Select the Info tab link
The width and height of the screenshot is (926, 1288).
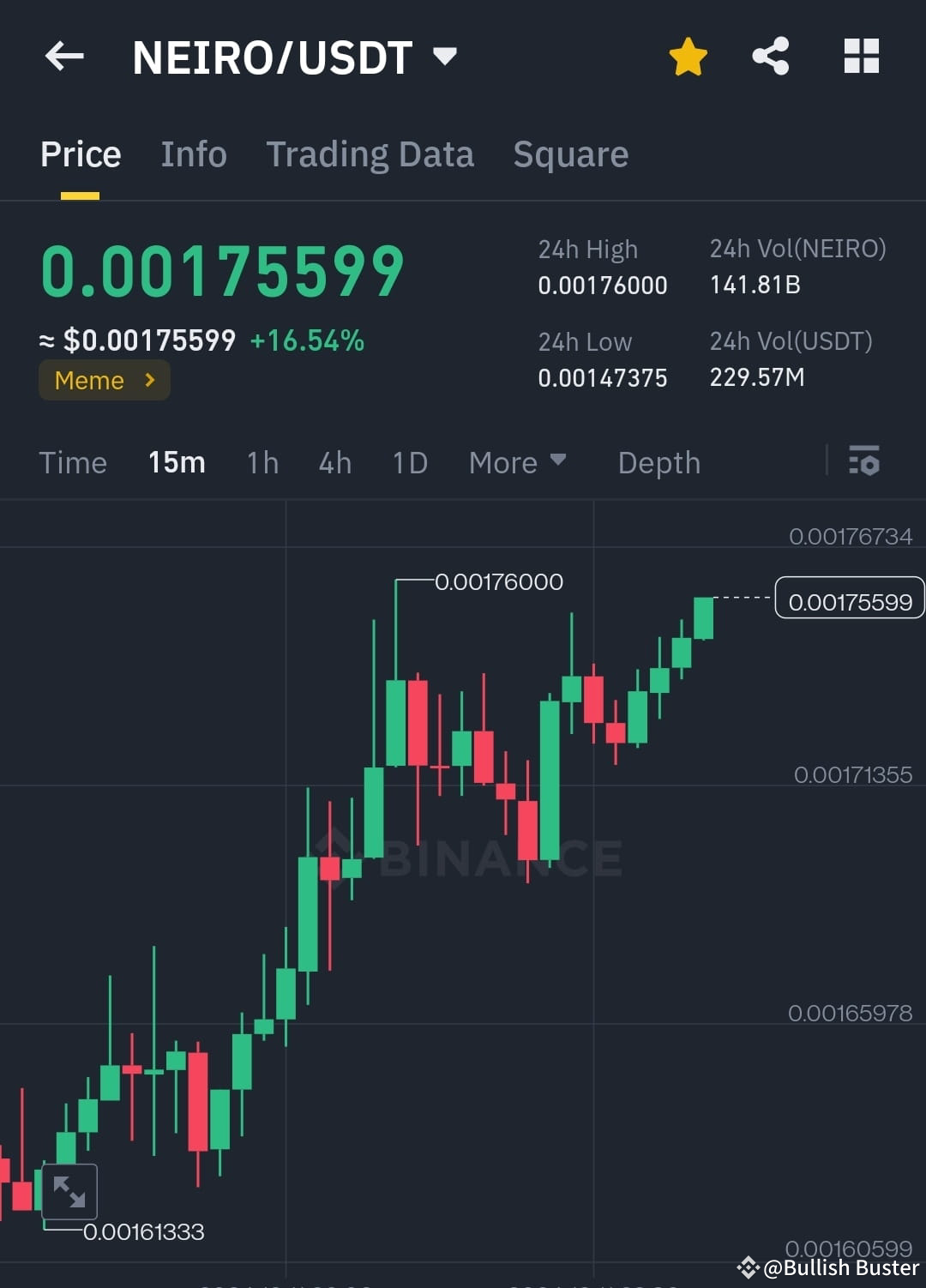(x=193, y=154)
